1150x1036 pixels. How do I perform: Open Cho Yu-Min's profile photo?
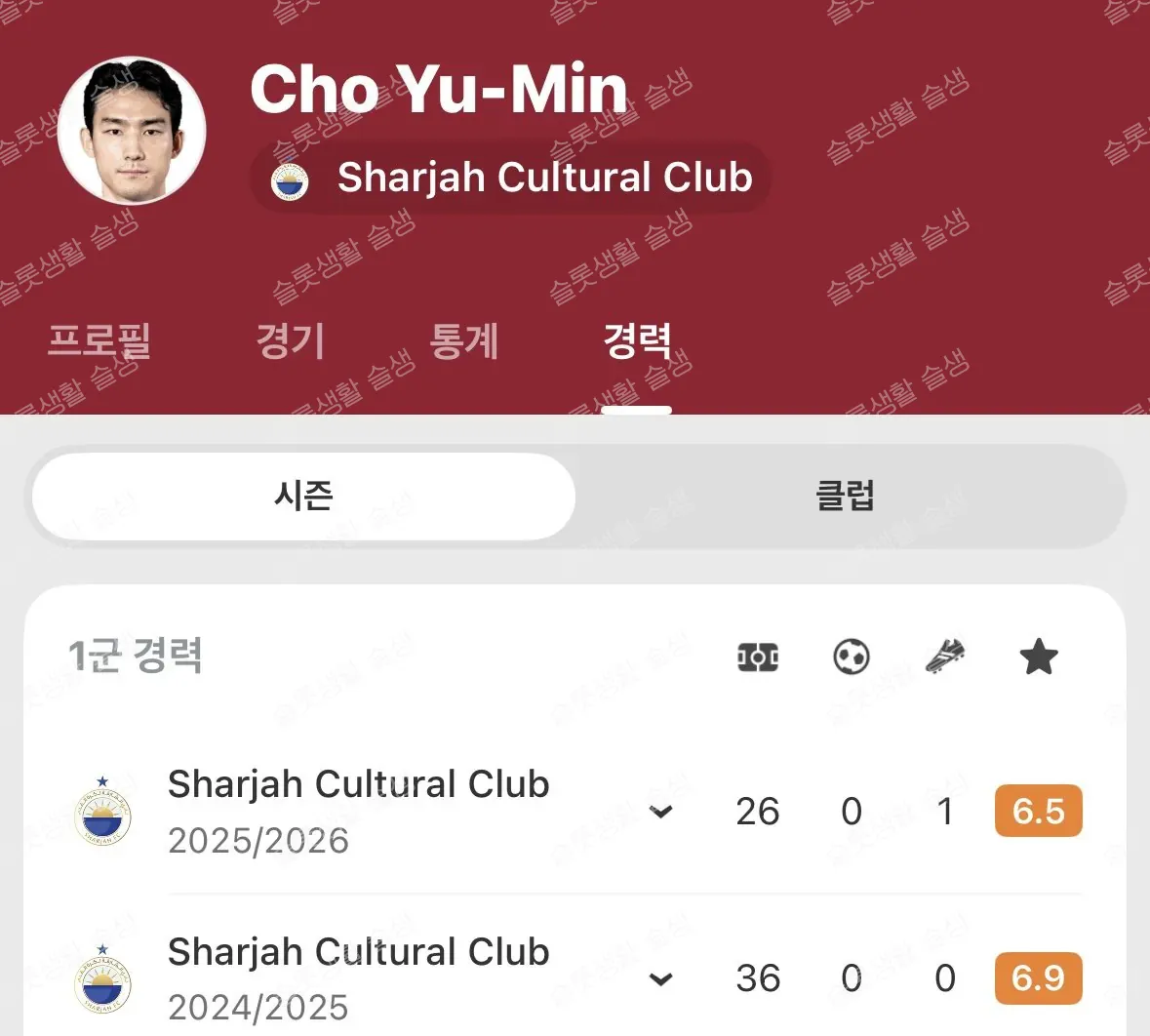click(x=133, y=131)
